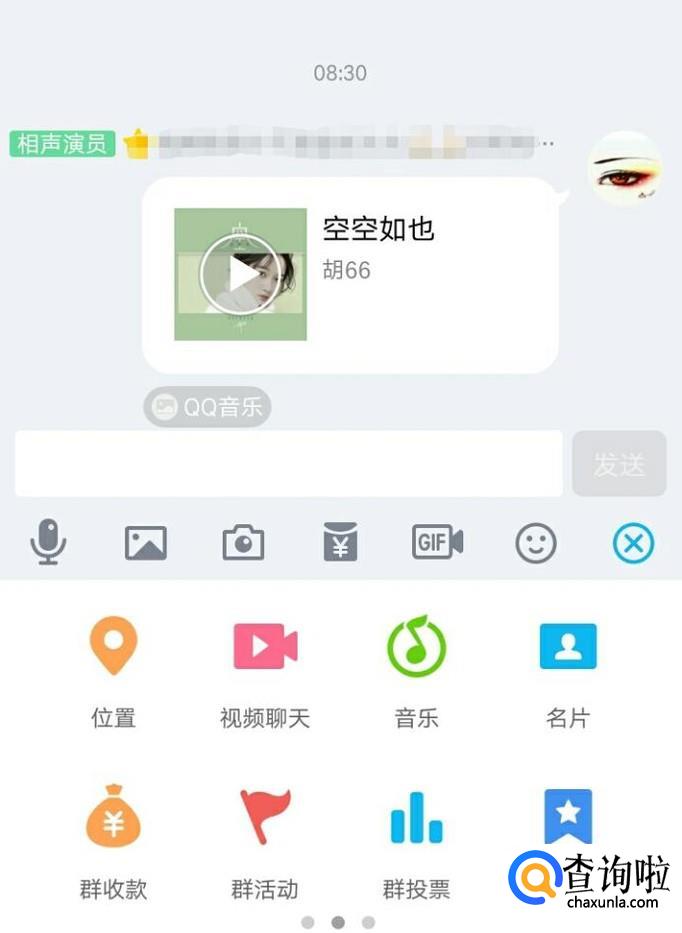Record a voice message with microphone
The width and height of the screenshot is (682, 933).
pos(47,543)
